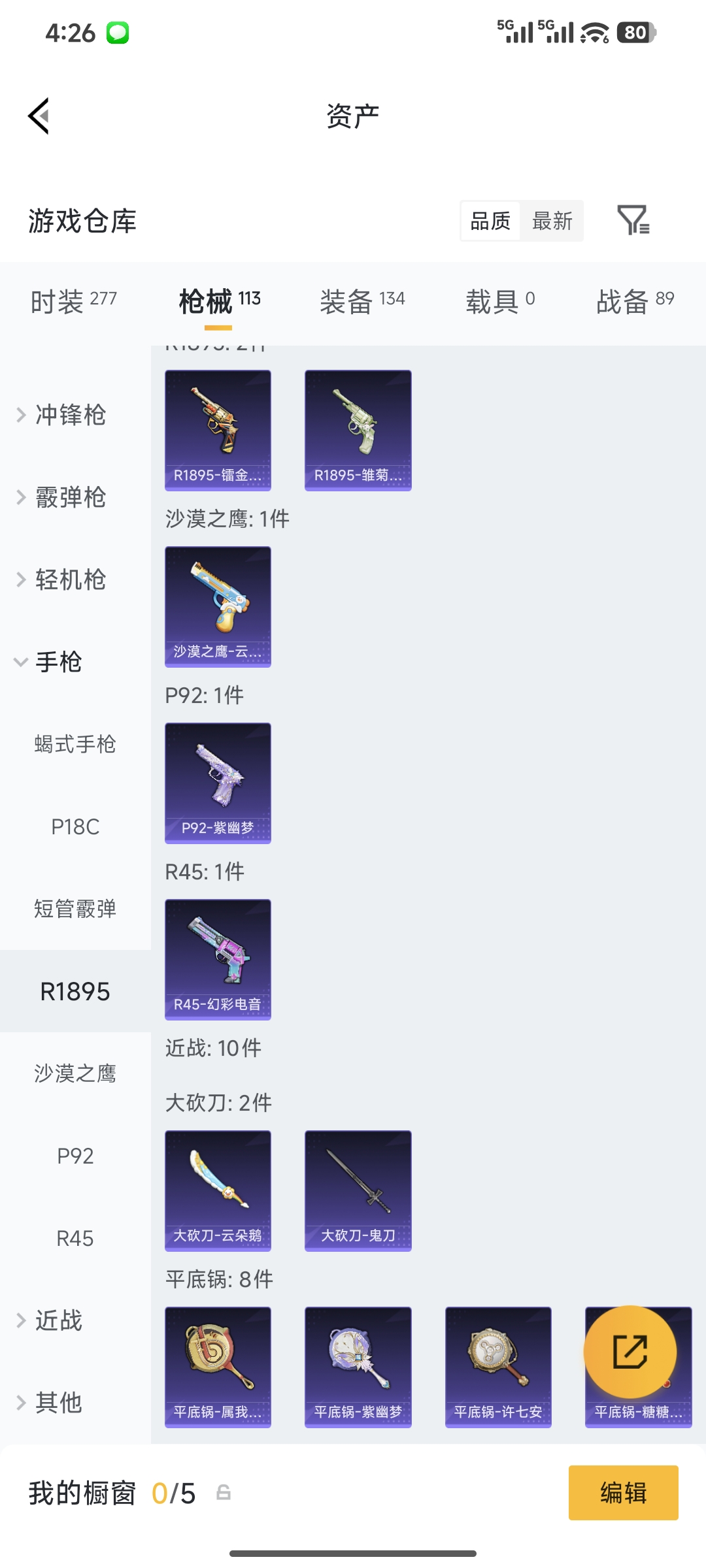
Task: Switch sorting to 品质
Action: pos(489,221)
